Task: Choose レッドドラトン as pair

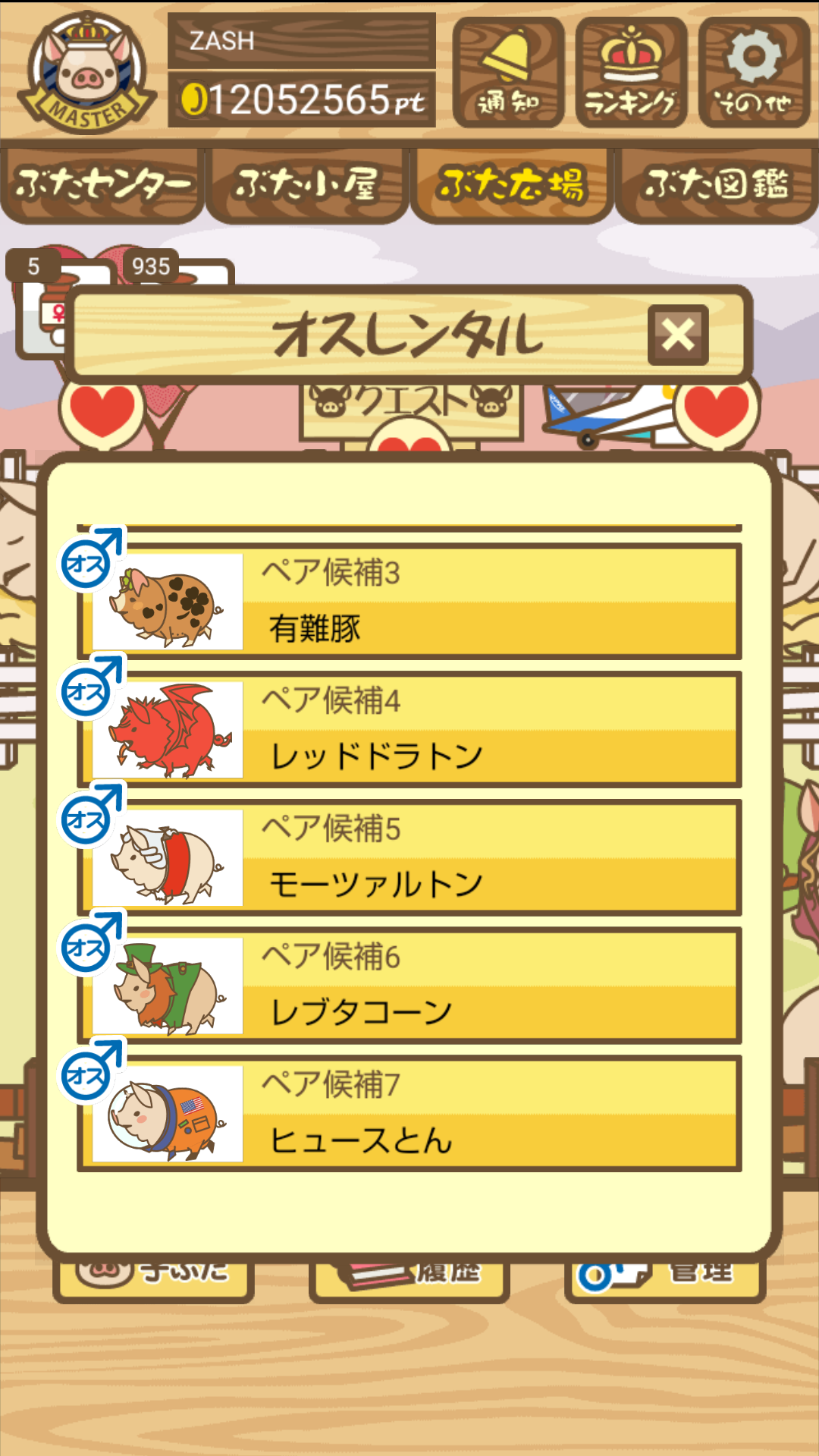Action: click(409, 729)
